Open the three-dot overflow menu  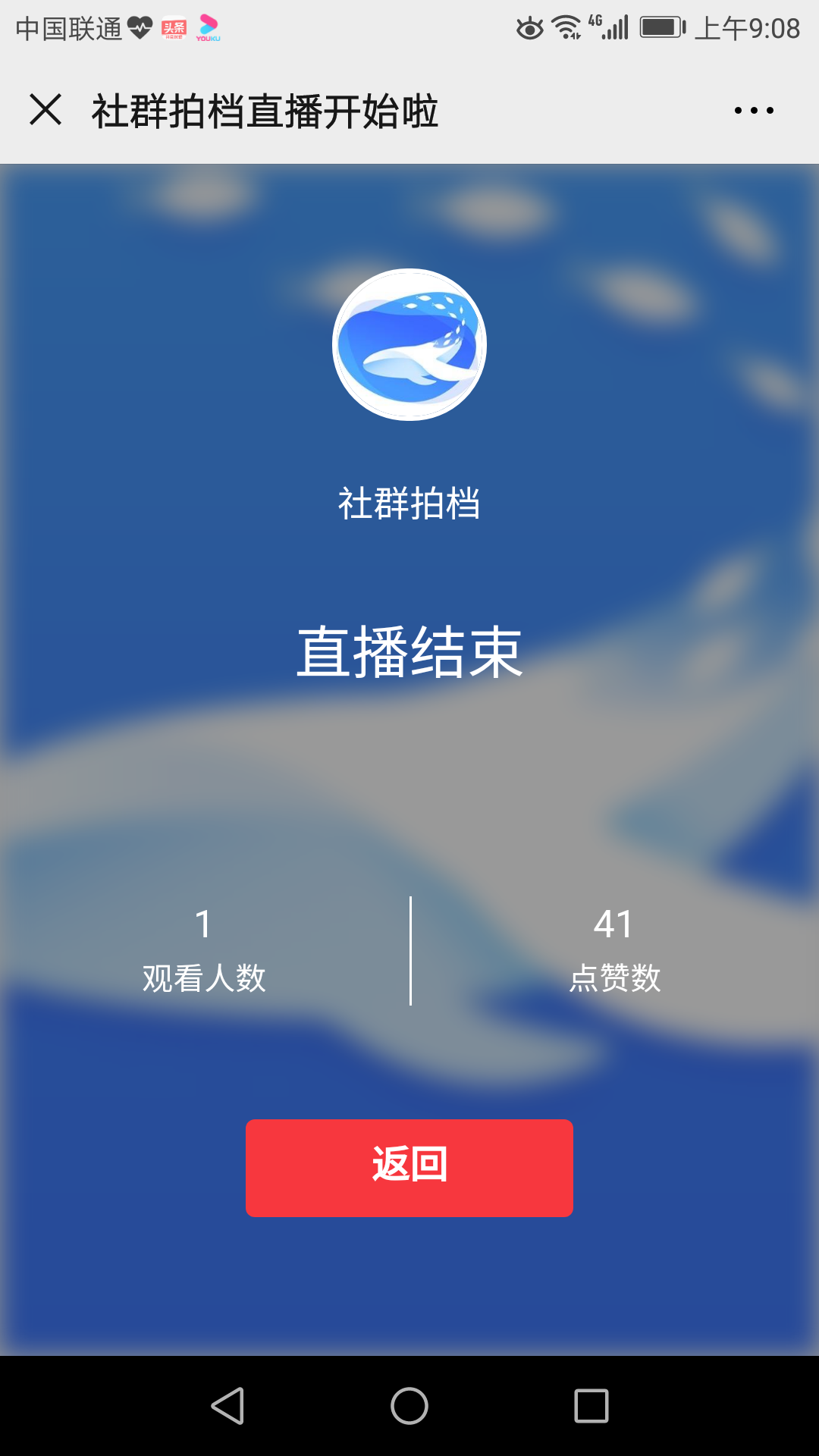pos(754,111)
